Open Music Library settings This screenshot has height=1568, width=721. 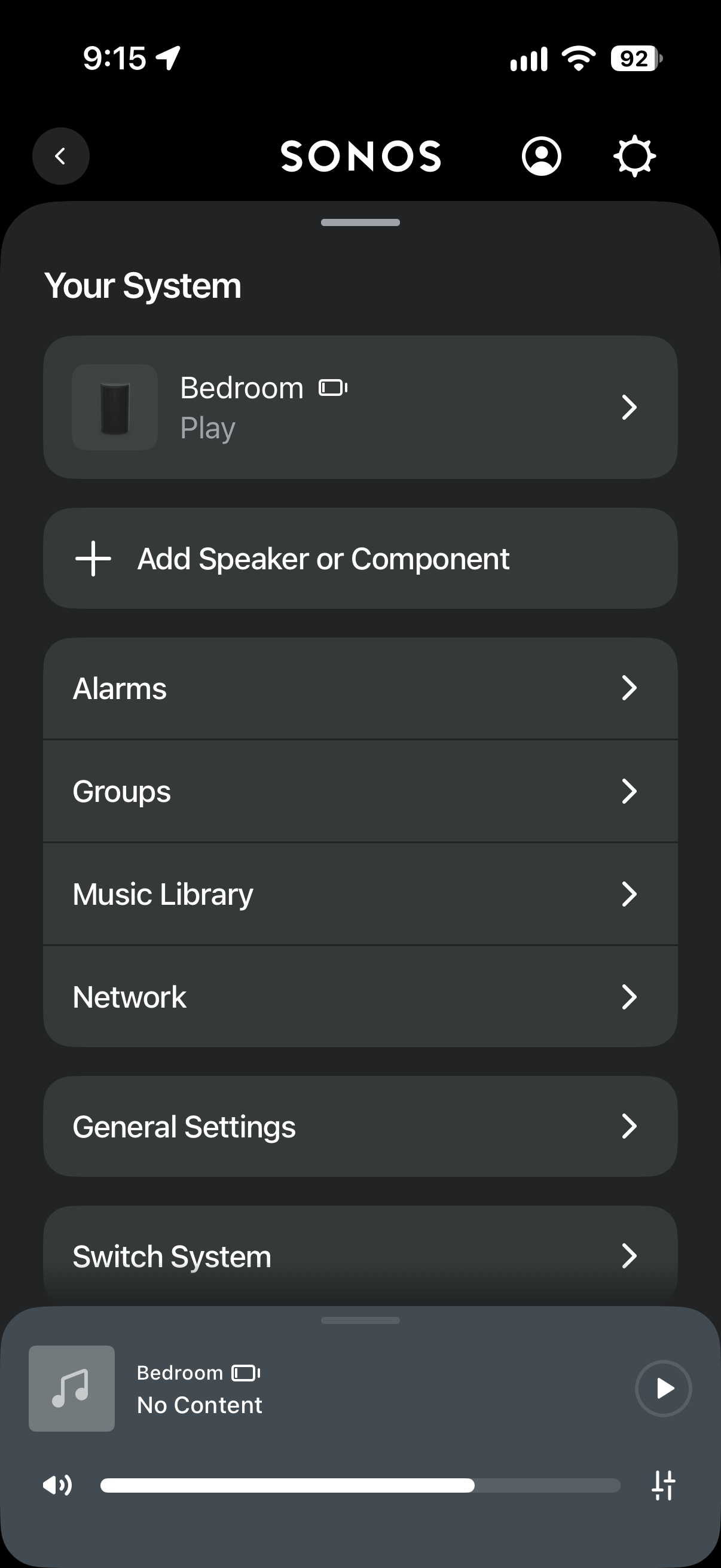point(360,894)
